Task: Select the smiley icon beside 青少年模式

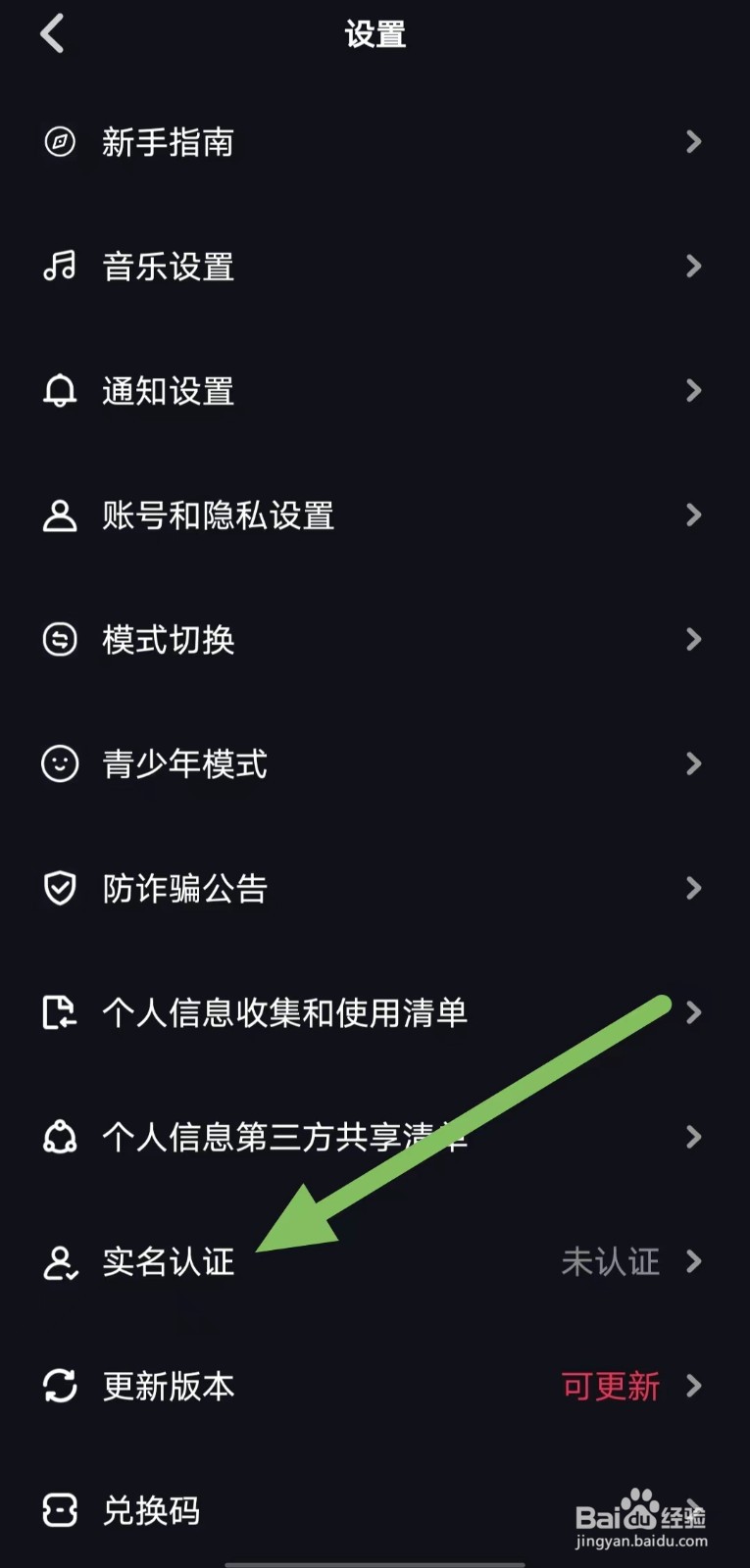Action: (59, 764)
